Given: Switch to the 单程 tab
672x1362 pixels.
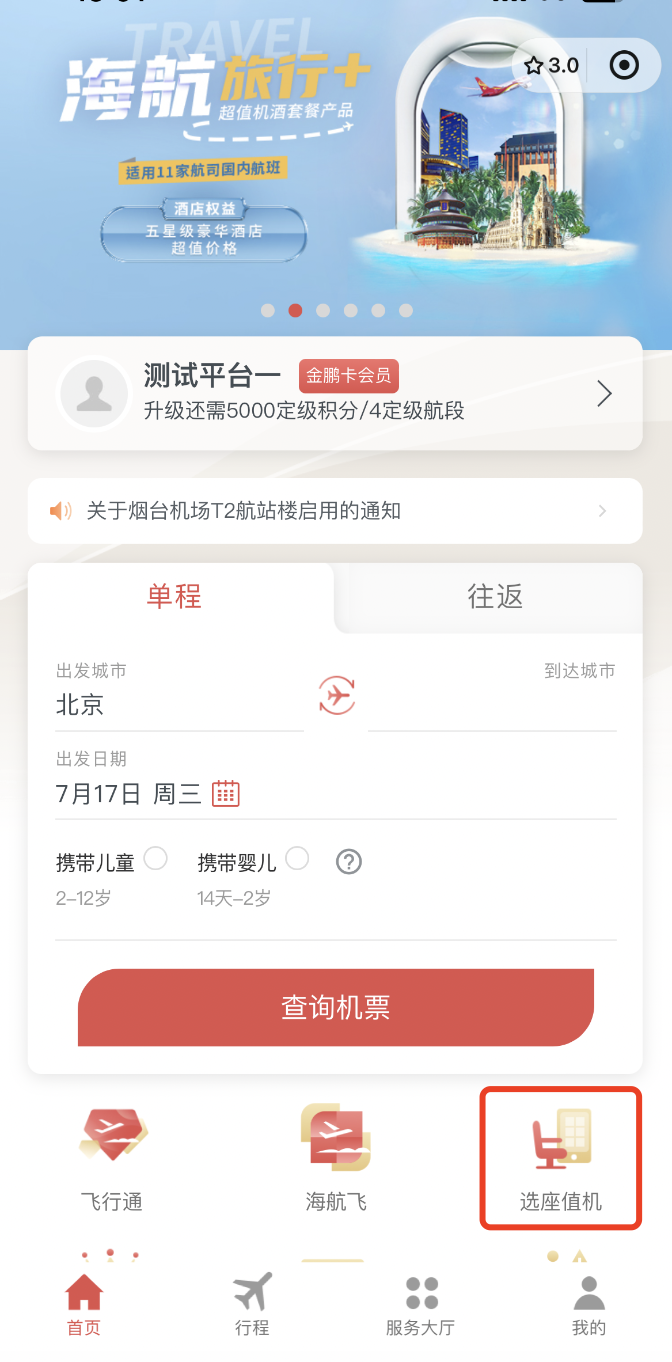Looking at the screenshot, I should point(175,597).
